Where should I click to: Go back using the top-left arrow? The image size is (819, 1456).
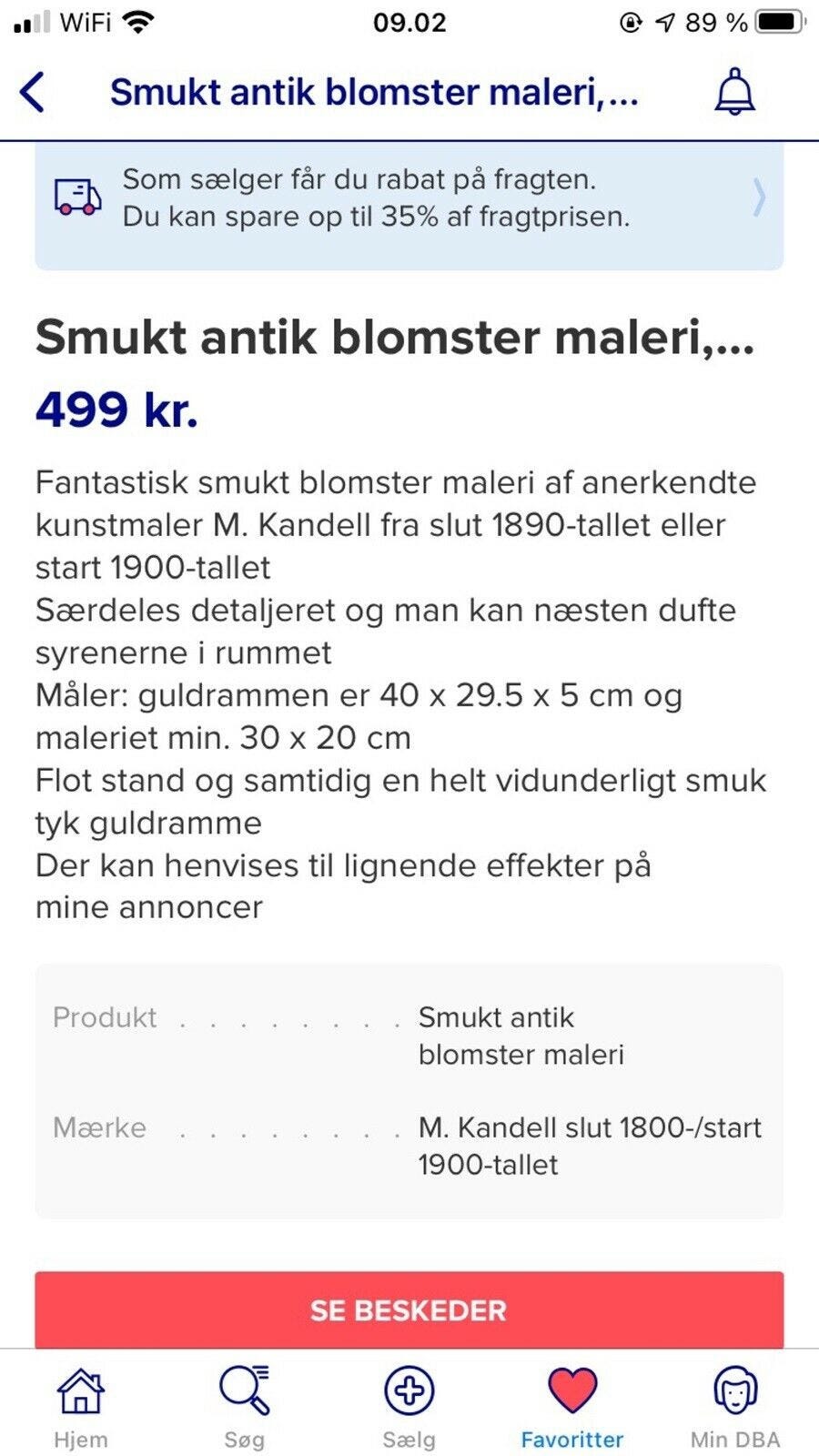32,92
